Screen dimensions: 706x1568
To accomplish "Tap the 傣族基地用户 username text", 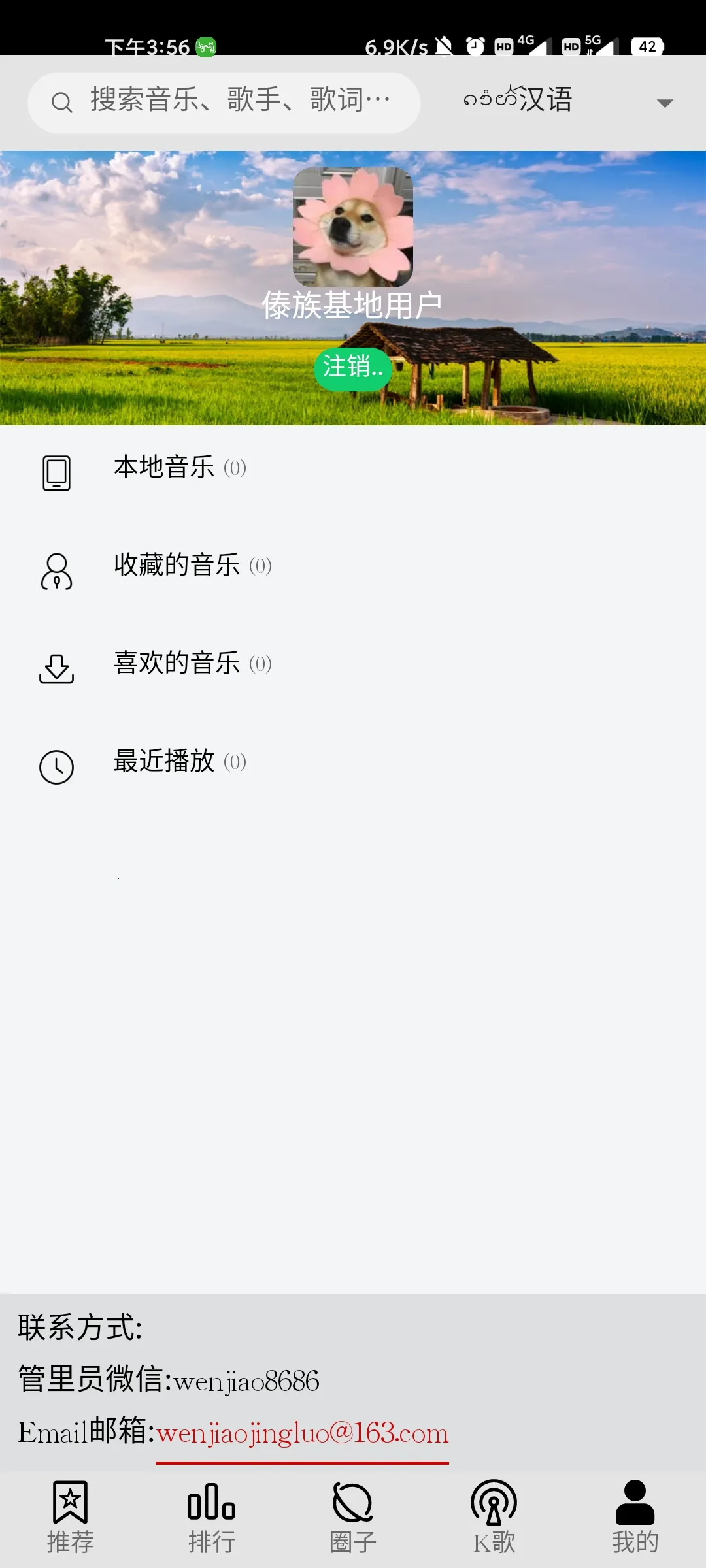I will tap(353, 303).
